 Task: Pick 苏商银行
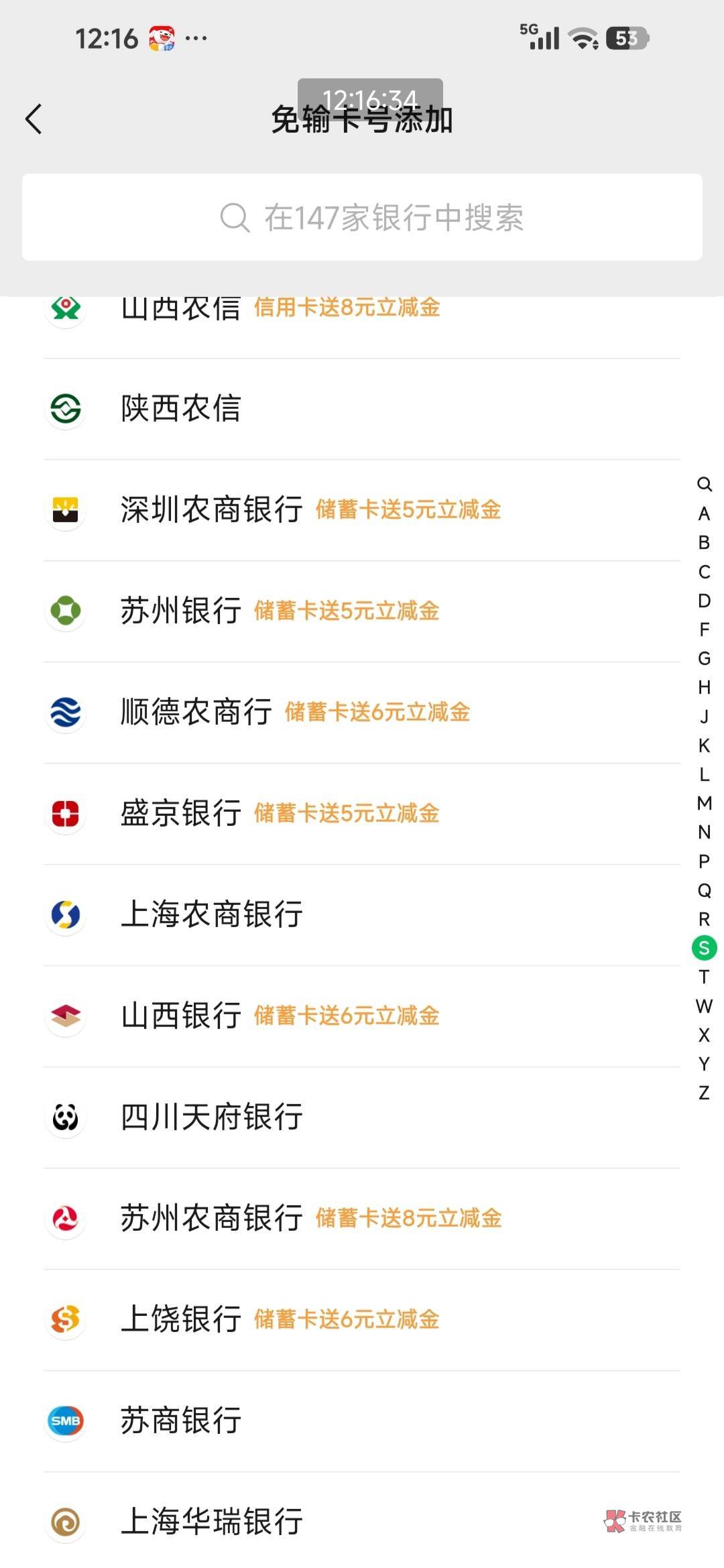point(362,1421)
